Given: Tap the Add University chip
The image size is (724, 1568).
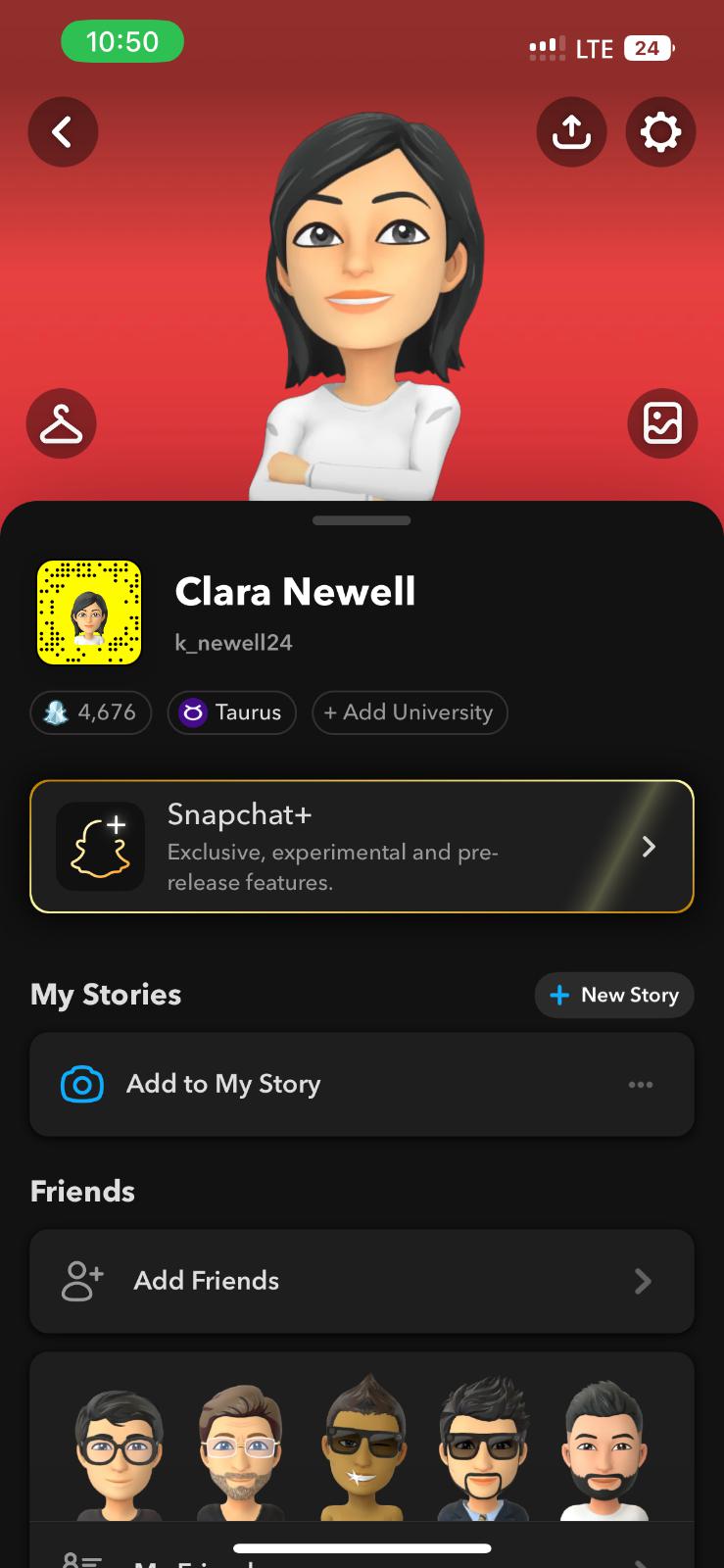Looking at the screenshot, I should [410, 712].
